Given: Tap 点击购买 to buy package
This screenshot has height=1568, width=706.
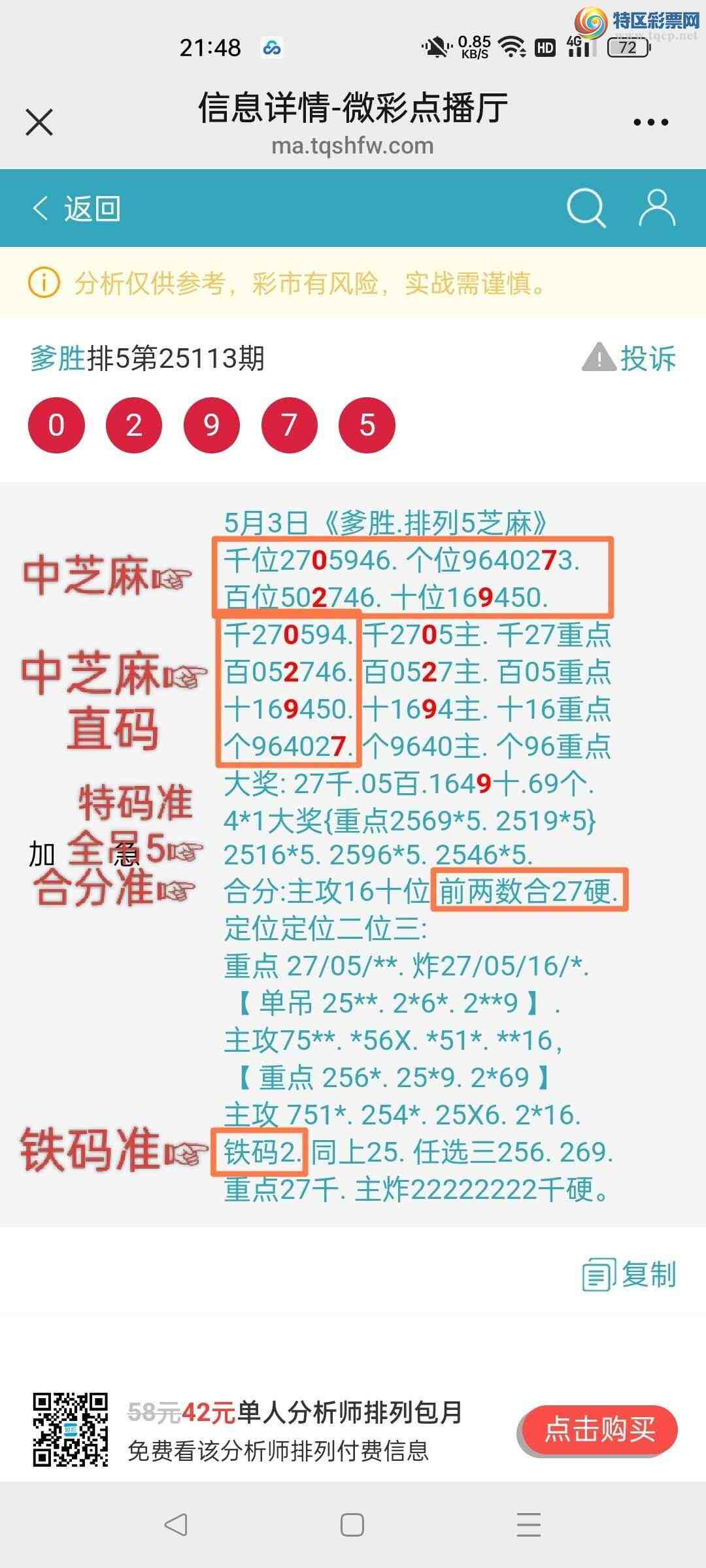Looking at the screenshot, I should (599, 1430).
